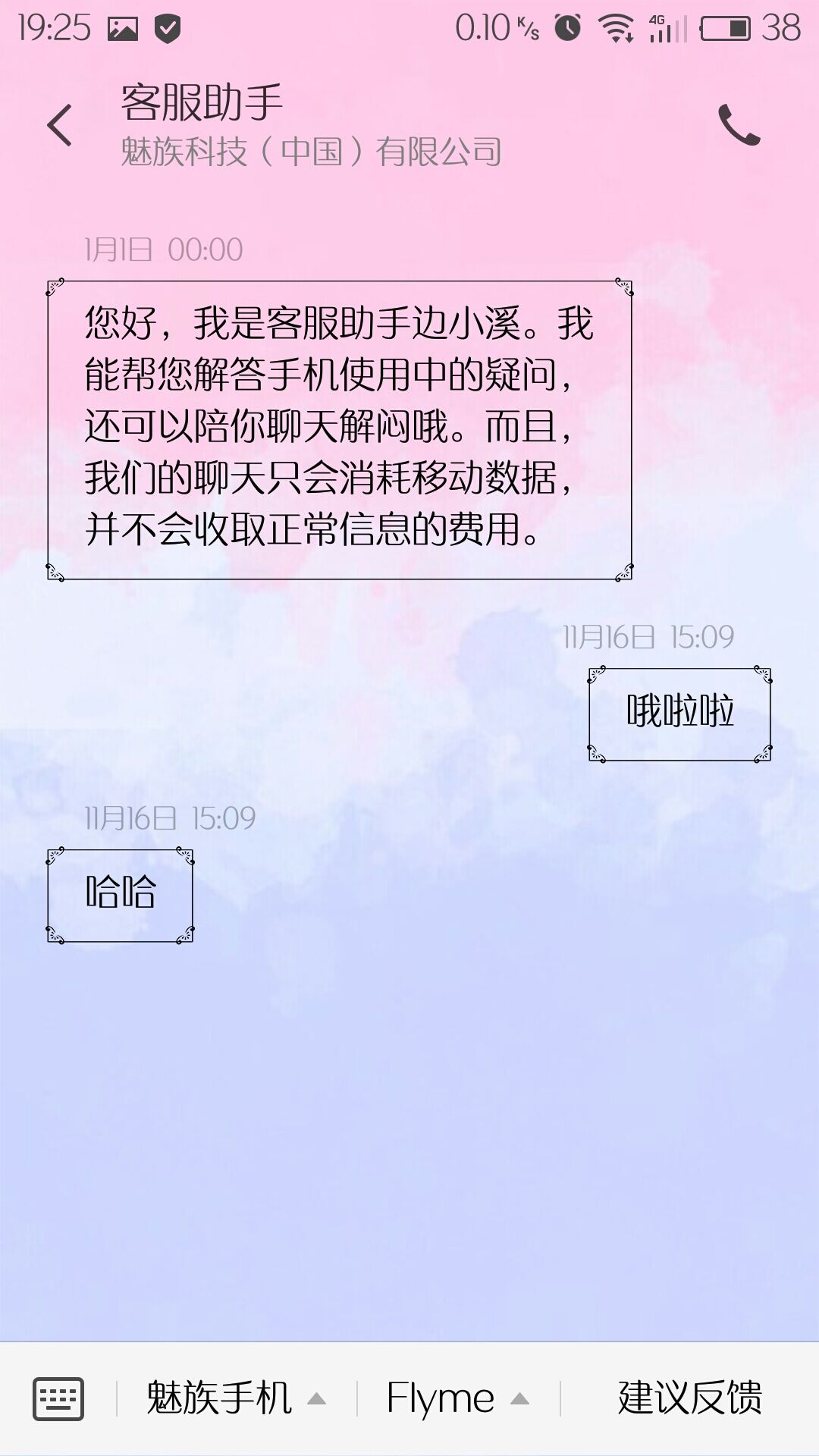Viewport: 819px width, 1456px height.
Task: Switch to keyboard input
Action: (58, 1398)
